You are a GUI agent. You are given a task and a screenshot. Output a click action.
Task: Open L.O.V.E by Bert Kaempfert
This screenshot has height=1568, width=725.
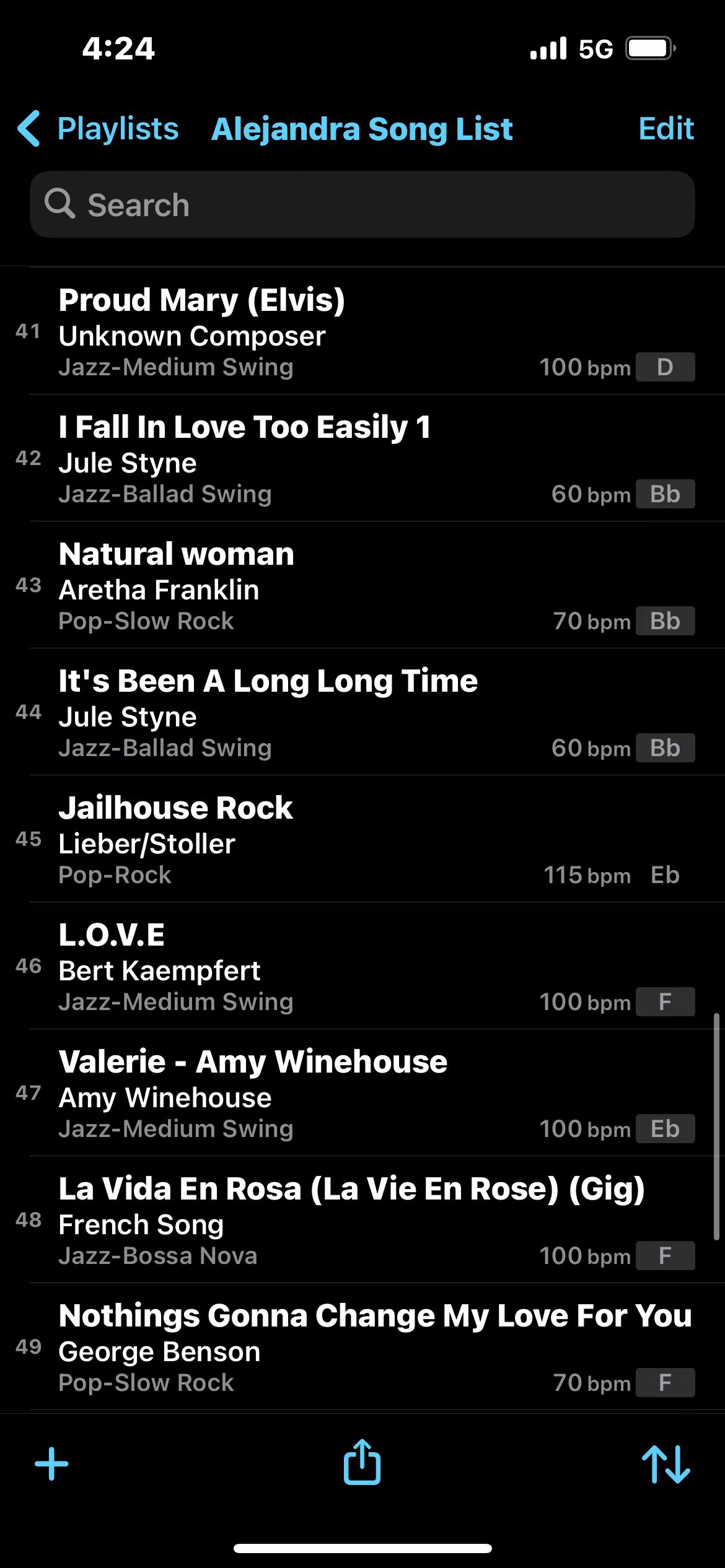(x=362, y=966)
